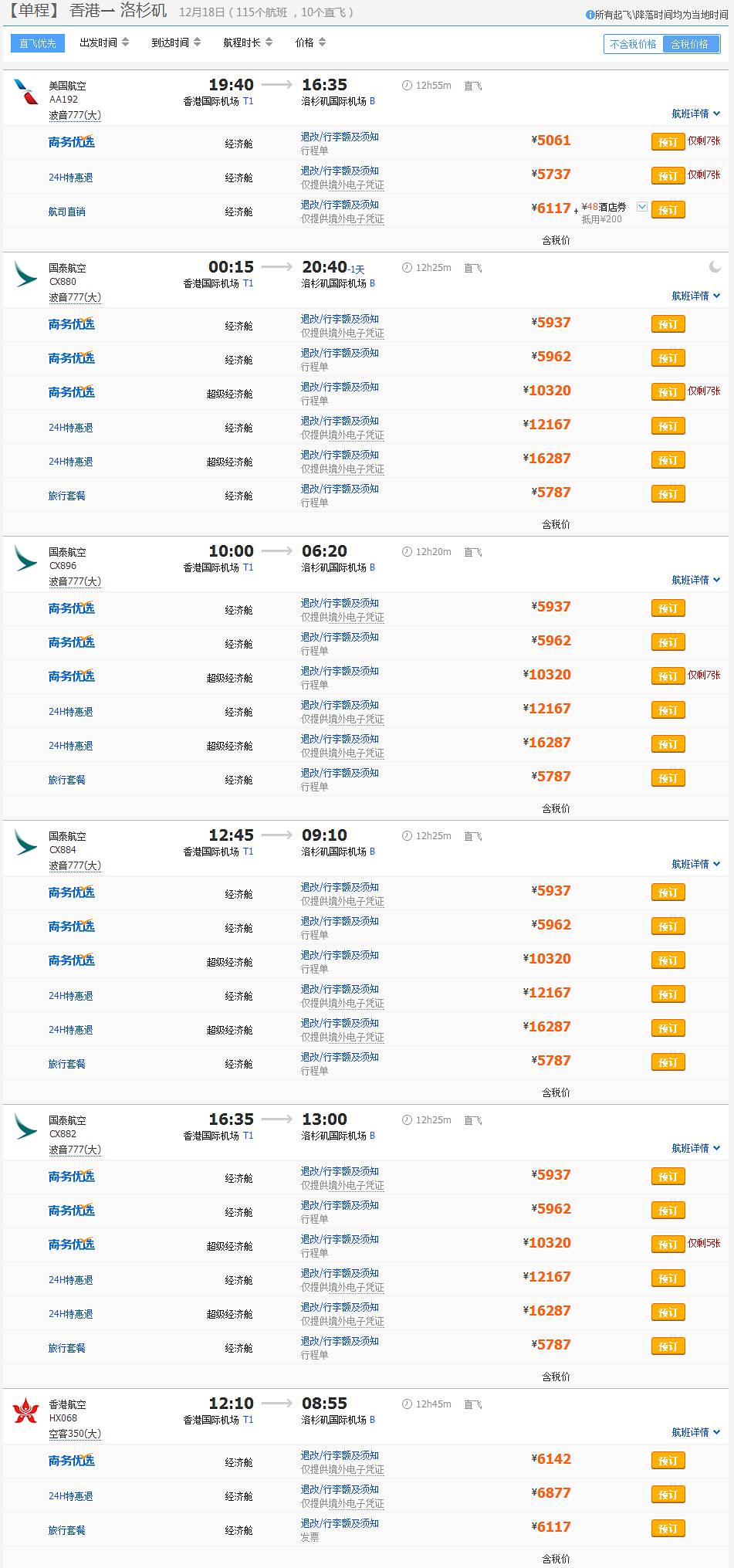The image size is (734, 1568).
Task: Switch to 含税价格 display
Action: [690, 44]
